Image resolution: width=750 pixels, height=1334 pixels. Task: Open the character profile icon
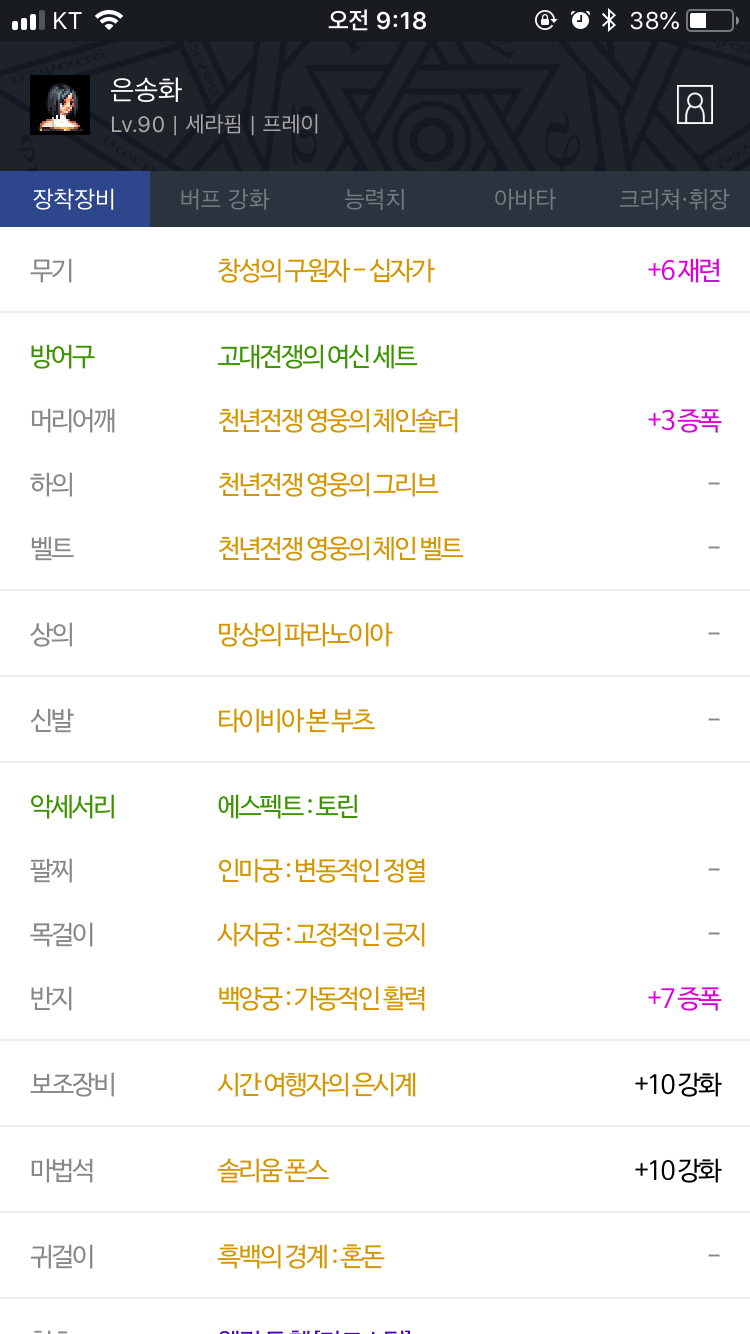tap(695, 104)
